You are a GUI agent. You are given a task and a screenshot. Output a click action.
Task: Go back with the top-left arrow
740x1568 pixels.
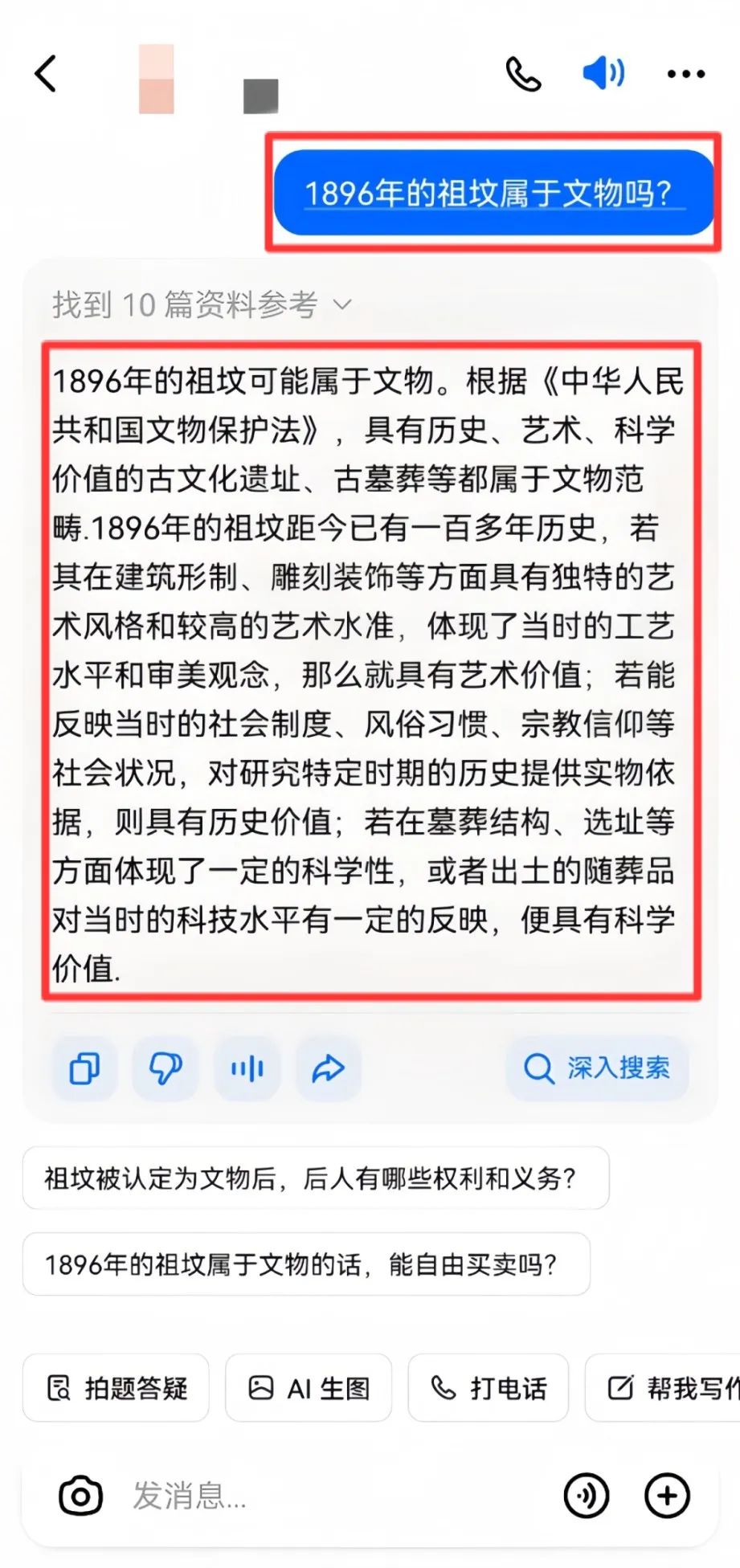pos(46,74)
